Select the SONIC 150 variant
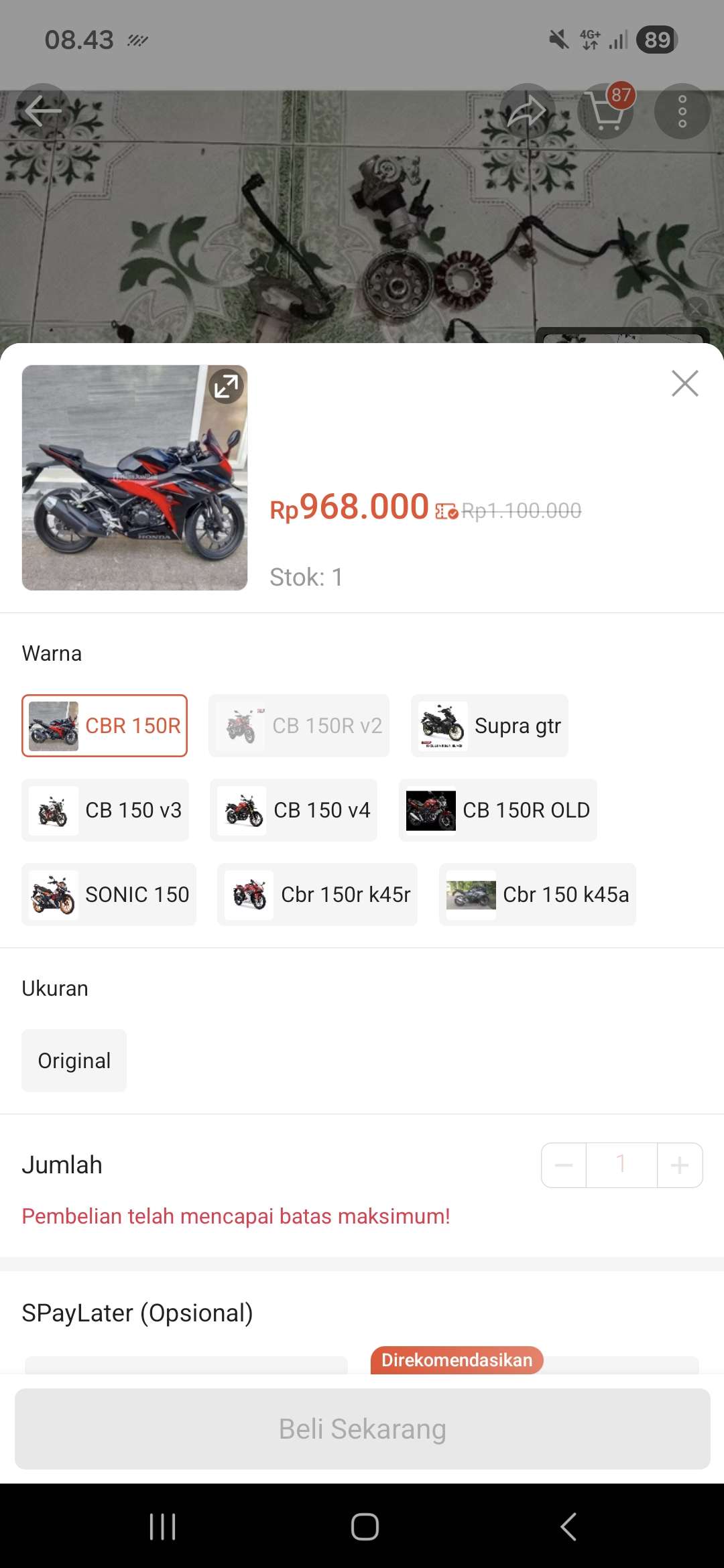724x1568 pixels. coord(109,895)
